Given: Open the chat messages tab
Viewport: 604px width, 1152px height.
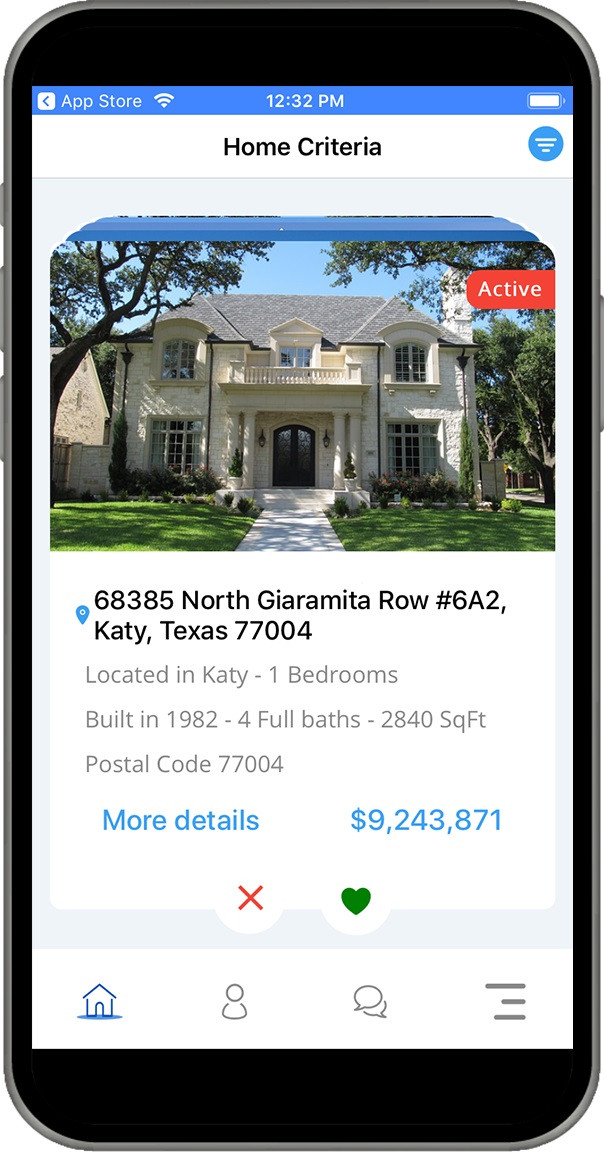Looking at the screenshot, I should (370, 1001).
